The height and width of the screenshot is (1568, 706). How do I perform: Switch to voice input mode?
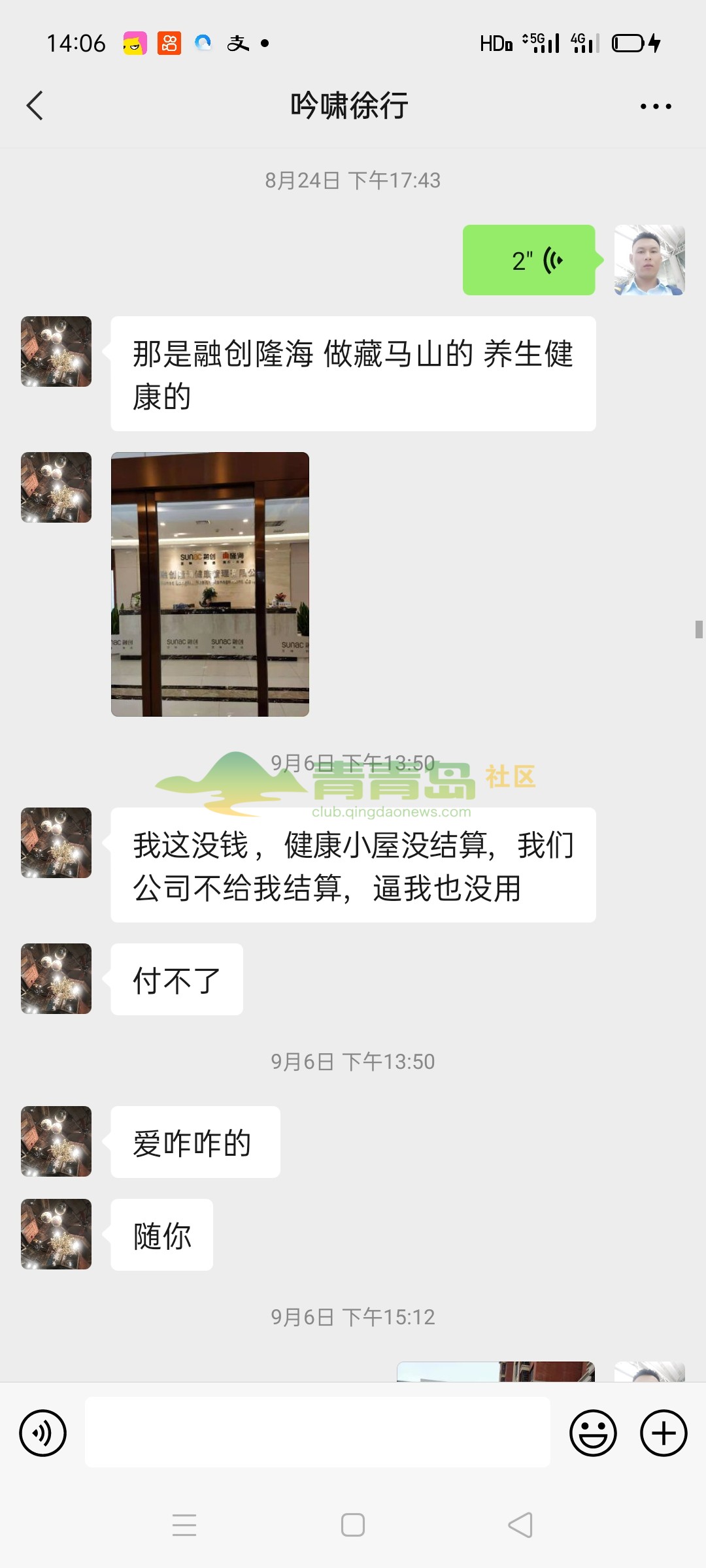pyautogui.click(x=43, y=1433)
